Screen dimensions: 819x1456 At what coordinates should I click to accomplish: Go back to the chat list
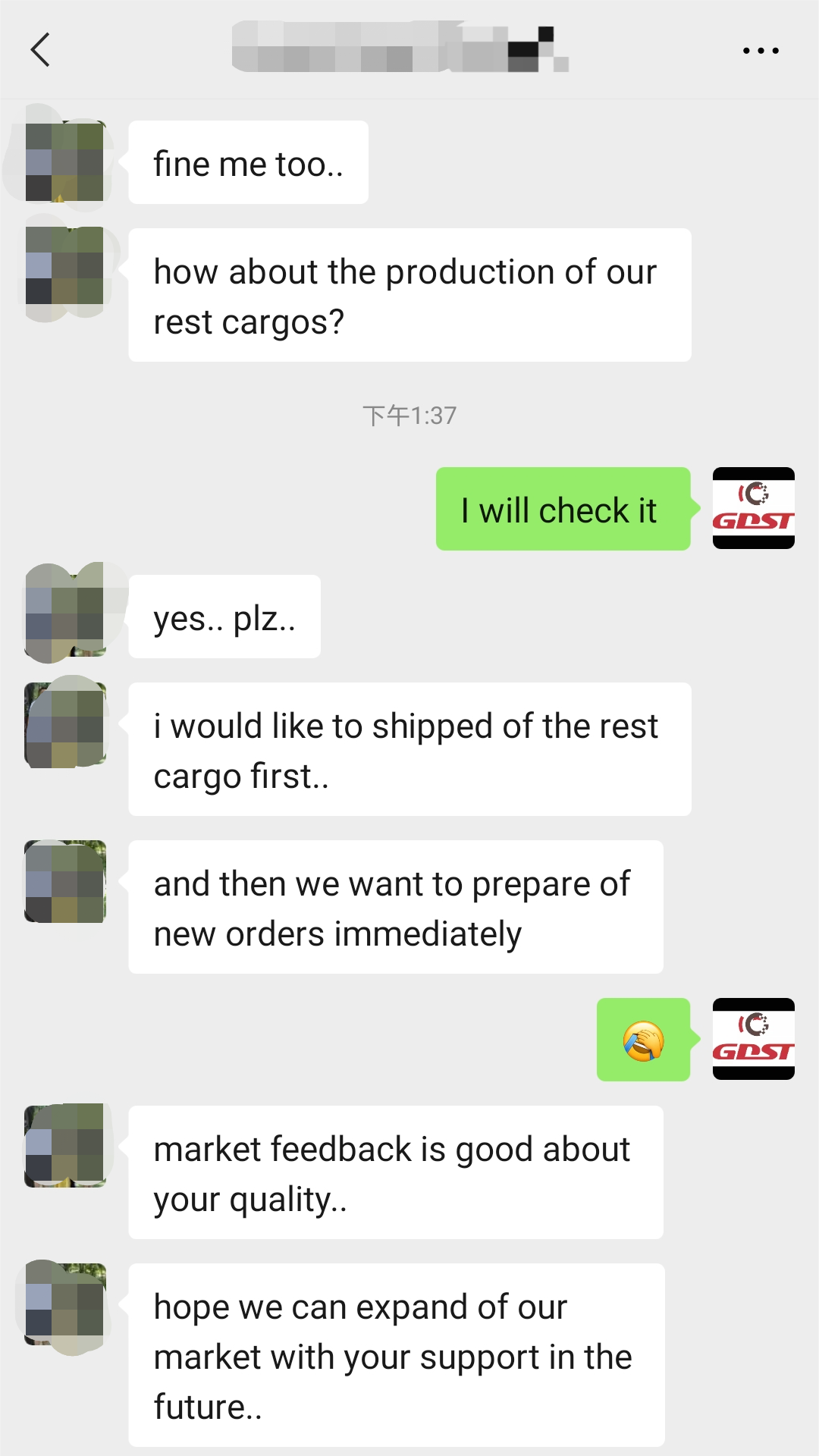(x=40, y=50)
